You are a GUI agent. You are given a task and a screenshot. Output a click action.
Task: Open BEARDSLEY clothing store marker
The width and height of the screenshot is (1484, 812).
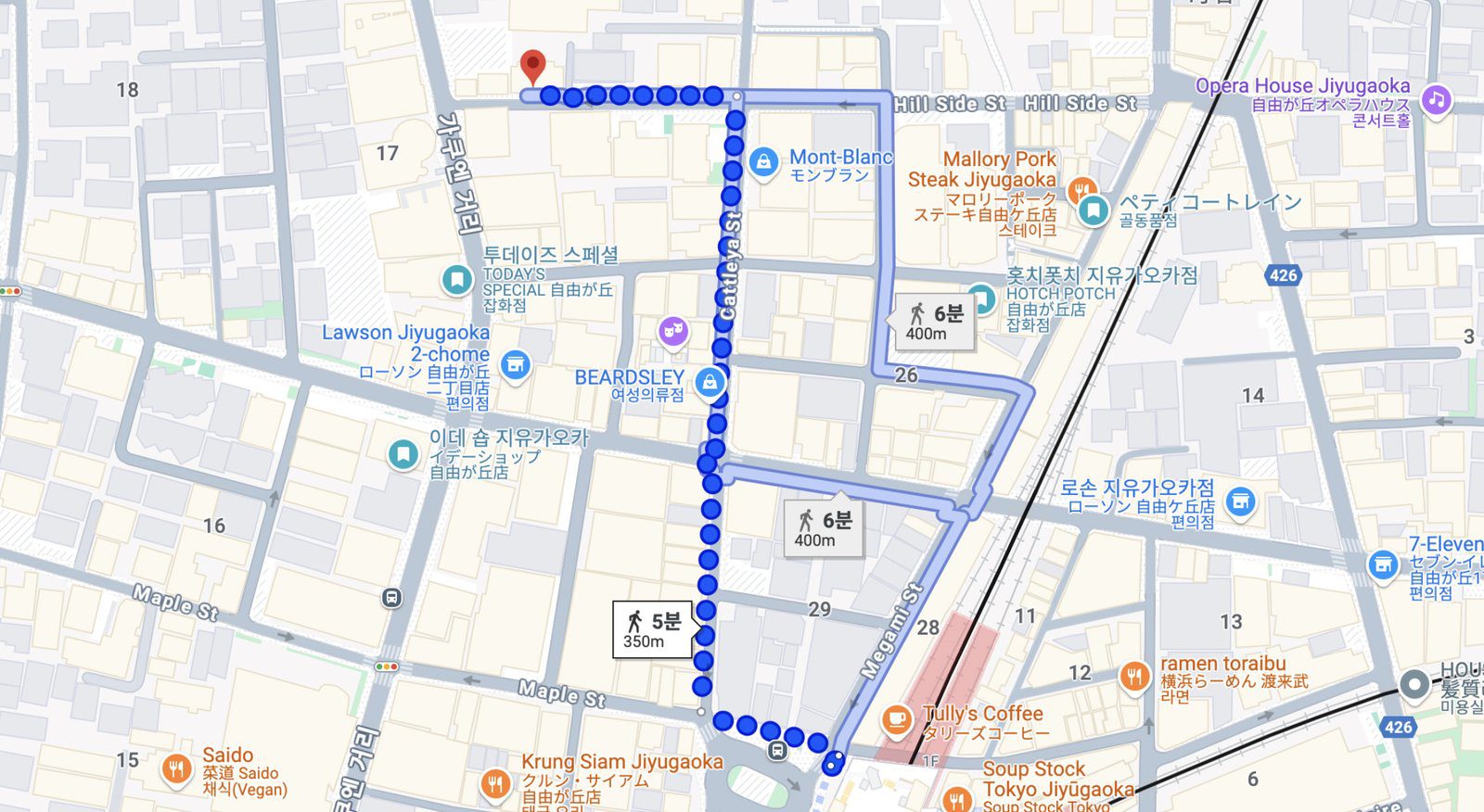pos(710,382)
